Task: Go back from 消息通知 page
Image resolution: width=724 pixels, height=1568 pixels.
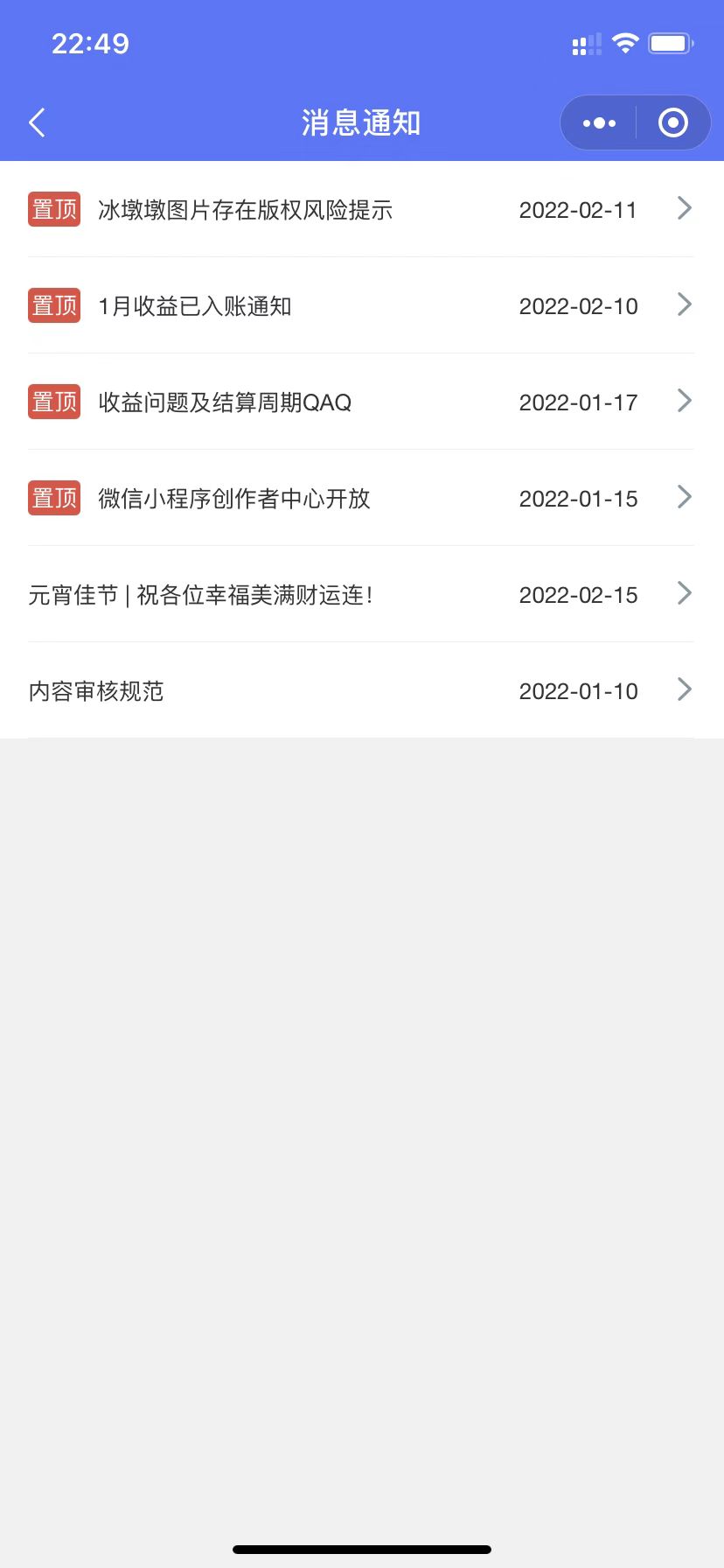Action: click(37, 123)
